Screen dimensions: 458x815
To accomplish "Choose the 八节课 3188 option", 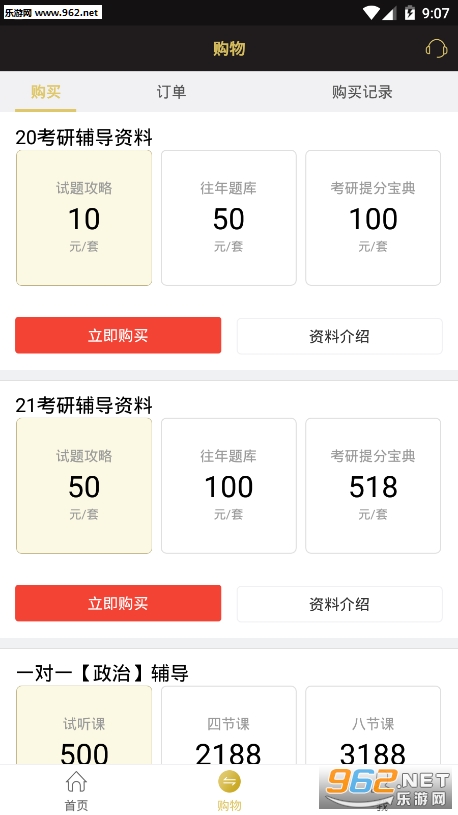I will 373,725.
